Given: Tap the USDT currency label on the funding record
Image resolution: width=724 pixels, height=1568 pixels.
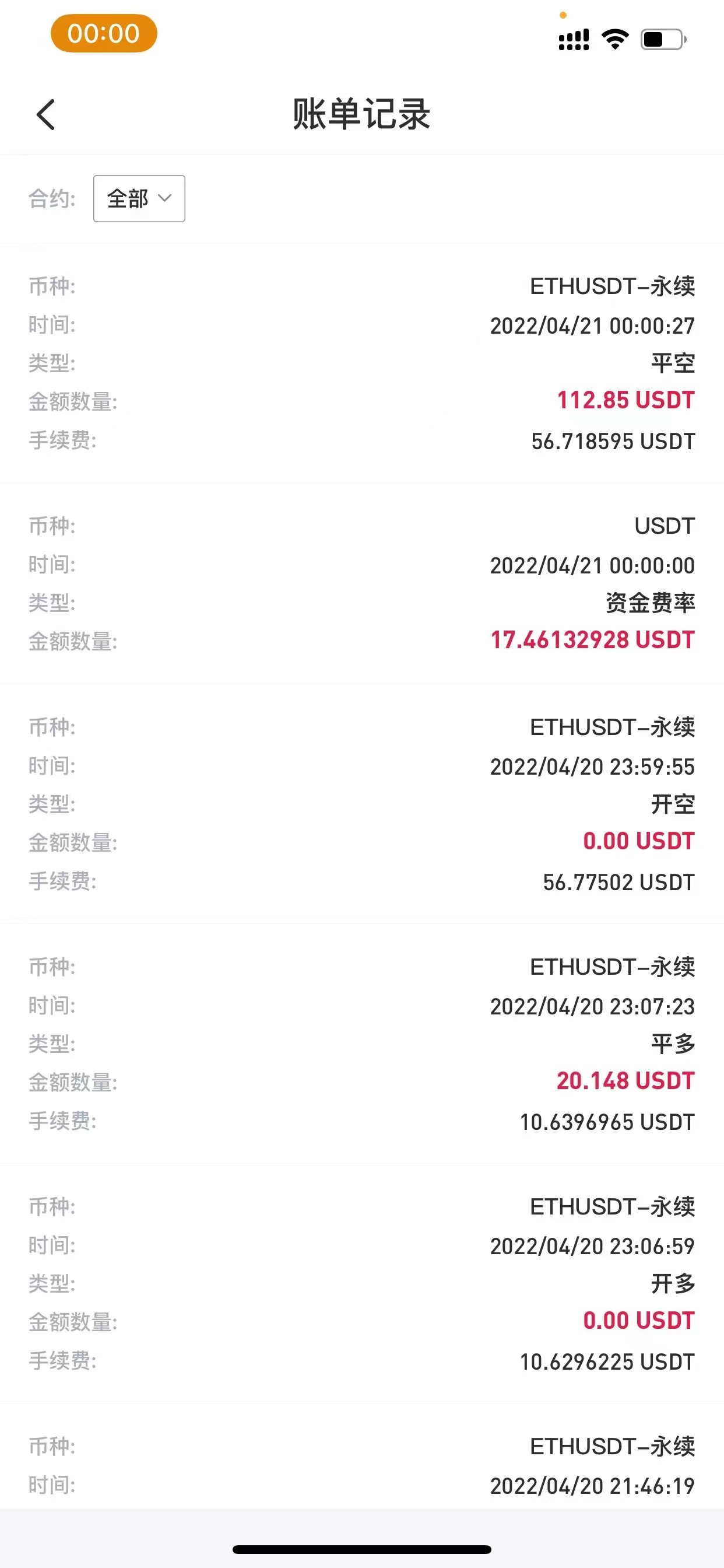Looking at the screenshot, I should coord(664,524).
